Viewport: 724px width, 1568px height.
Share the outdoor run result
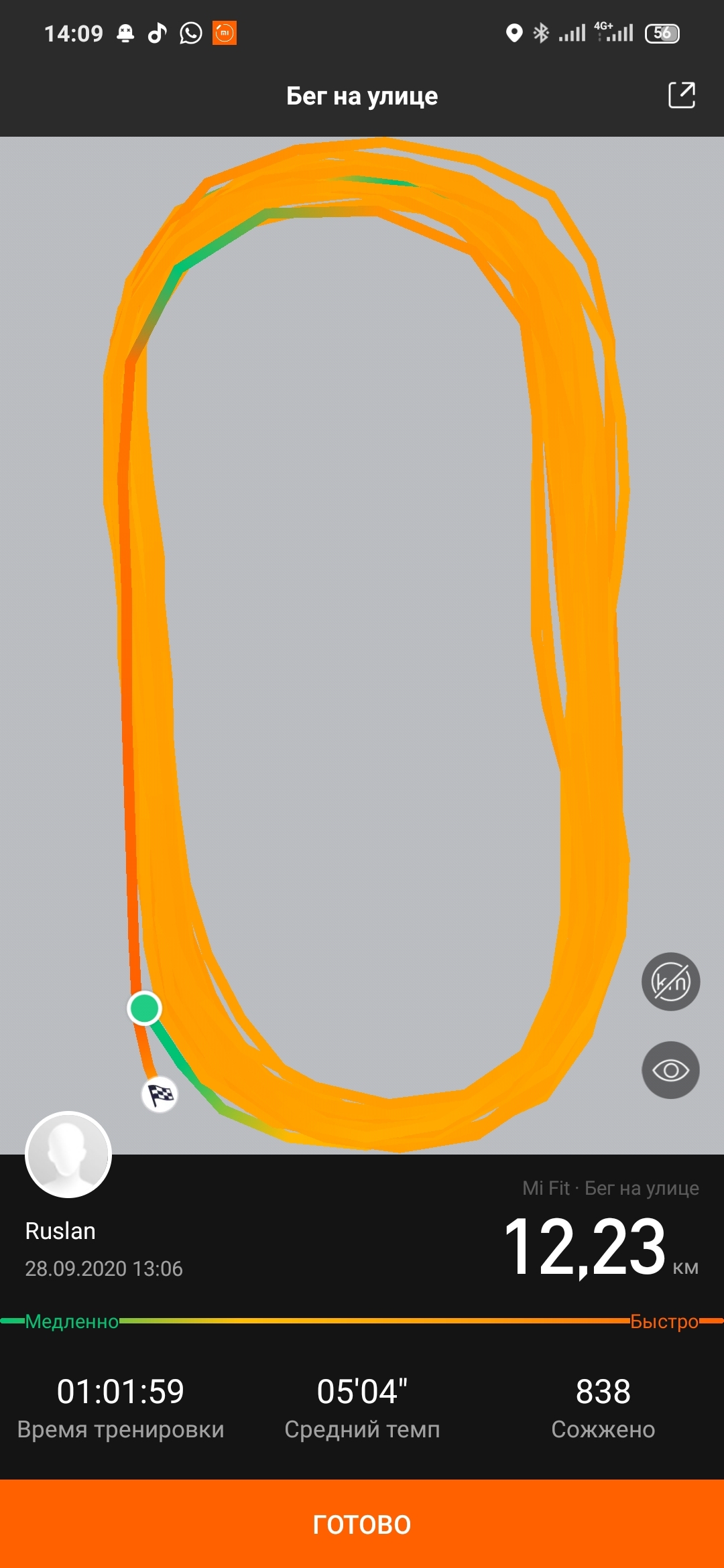(681, 95)
